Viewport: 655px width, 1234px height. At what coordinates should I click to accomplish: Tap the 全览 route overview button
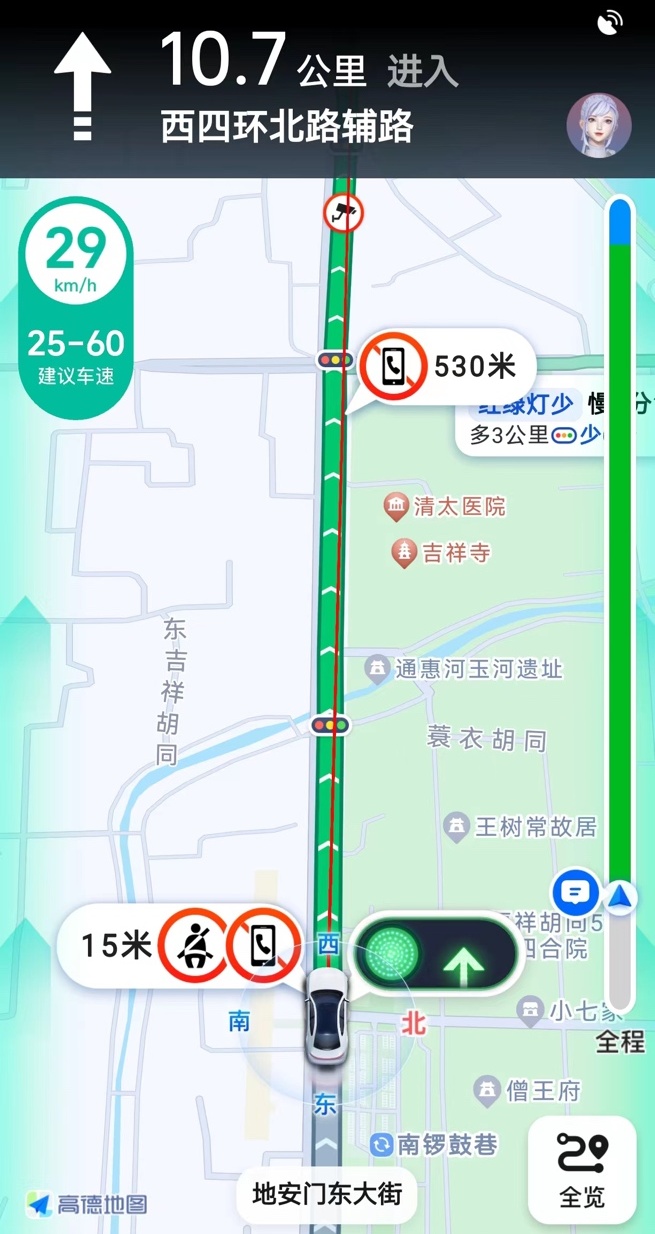click(582, 1171)
